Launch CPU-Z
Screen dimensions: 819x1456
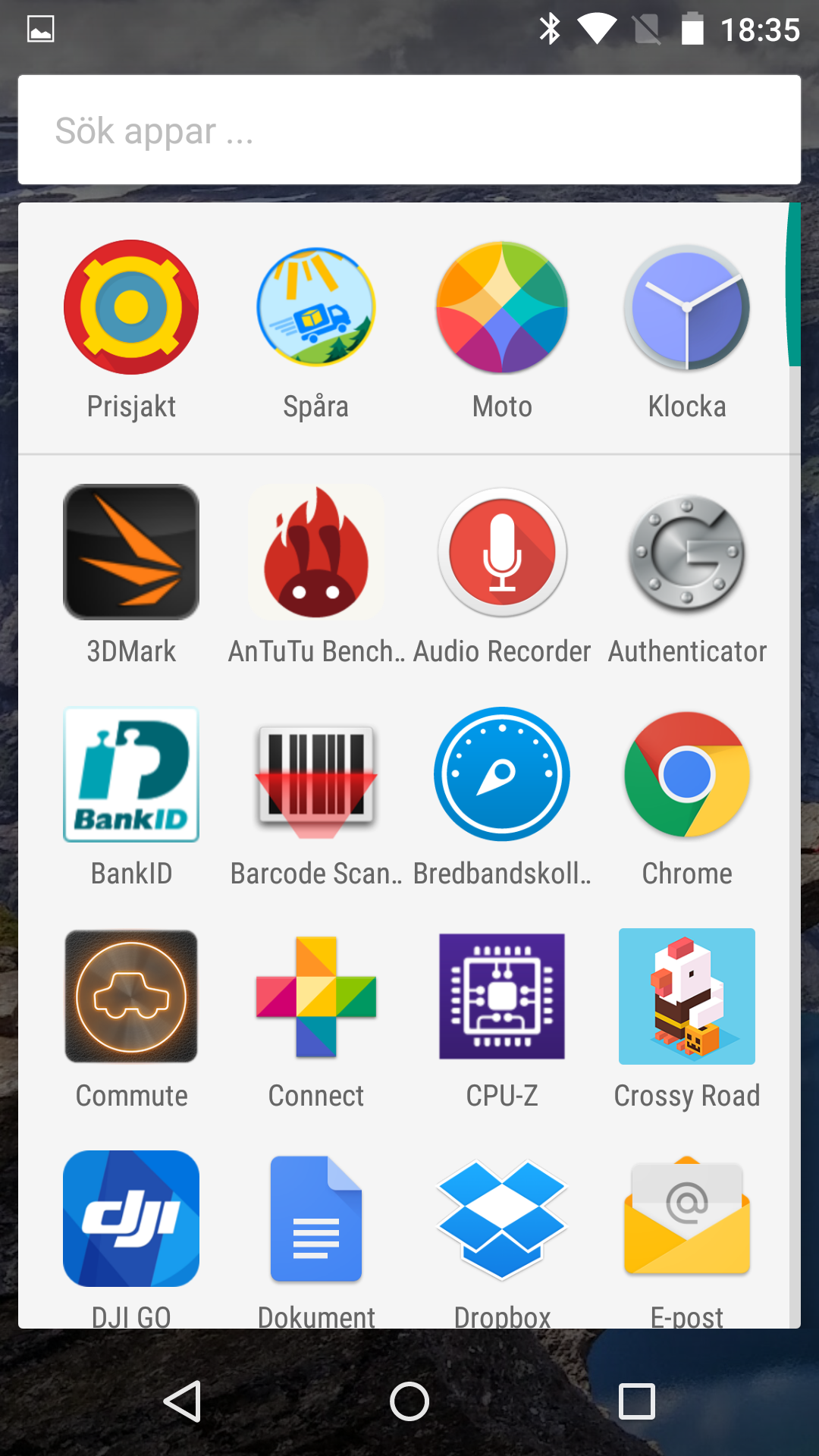[x=502, y=996]
